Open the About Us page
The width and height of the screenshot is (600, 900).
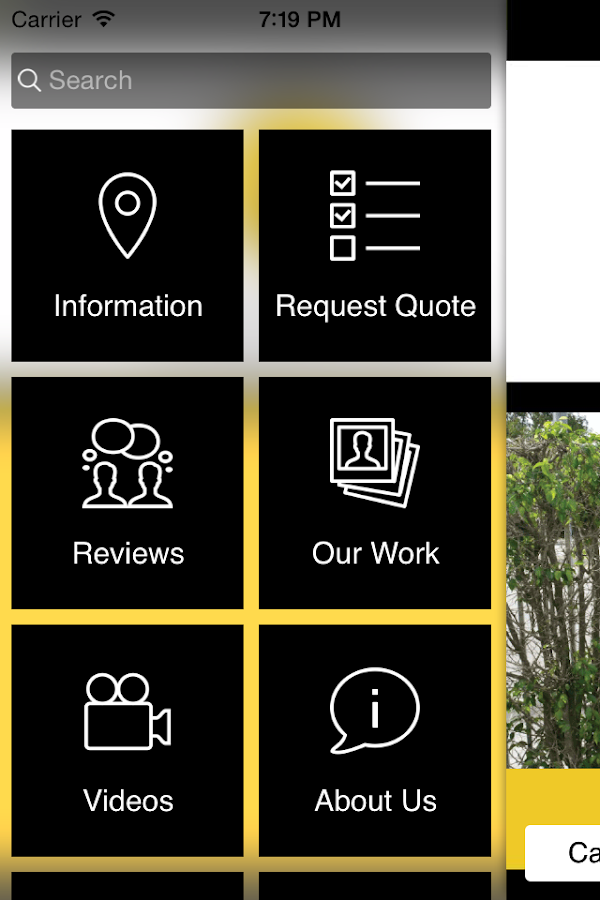(375, 740)
